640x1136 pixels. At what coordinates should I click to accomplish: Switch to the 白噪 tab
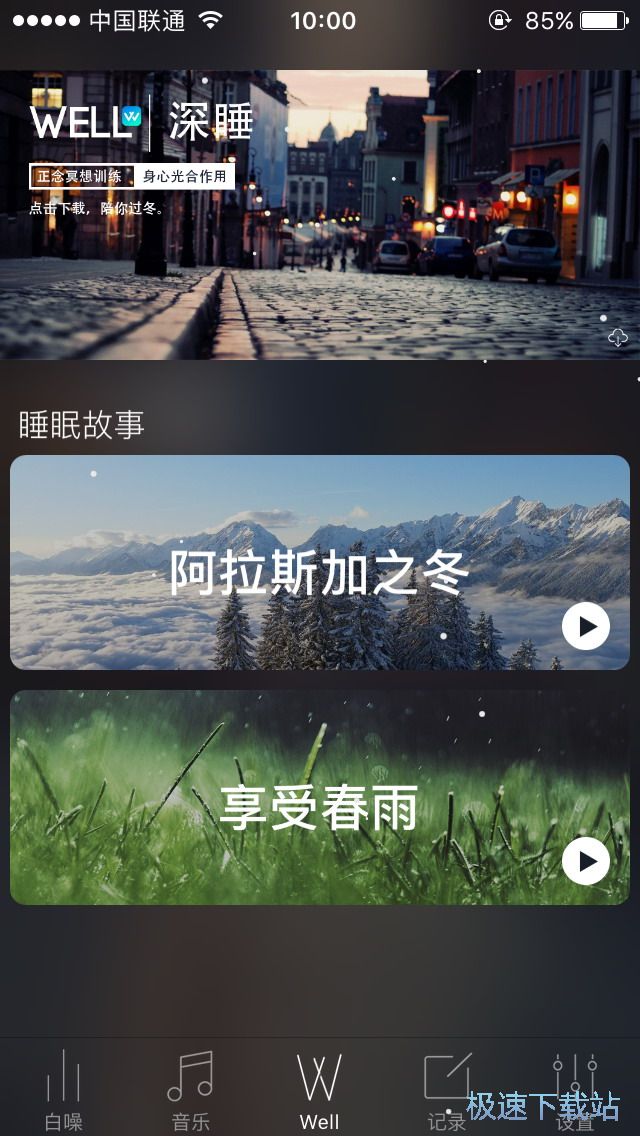[x=64, y=1089]
